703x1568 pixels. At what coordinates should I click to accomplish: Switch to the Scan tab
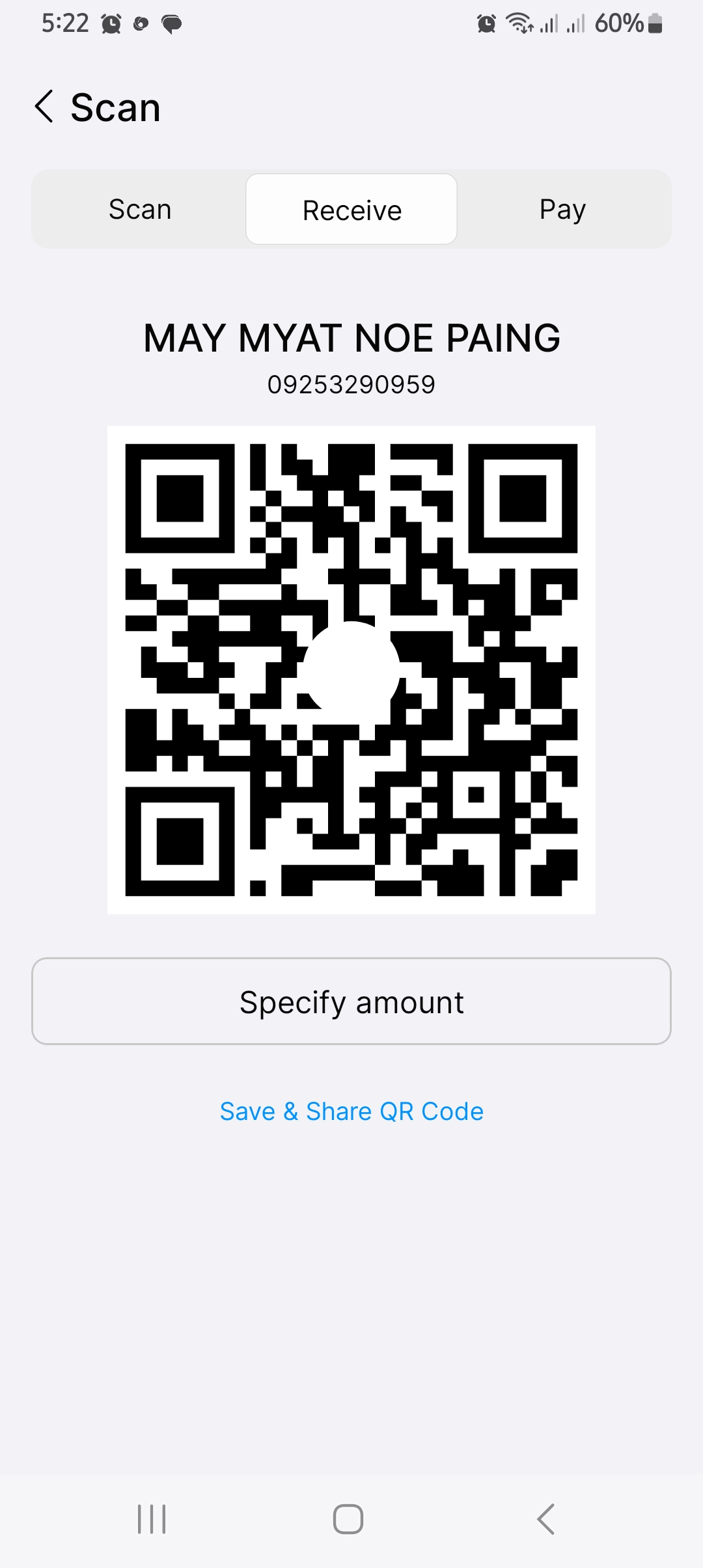(x=140, y=210)
